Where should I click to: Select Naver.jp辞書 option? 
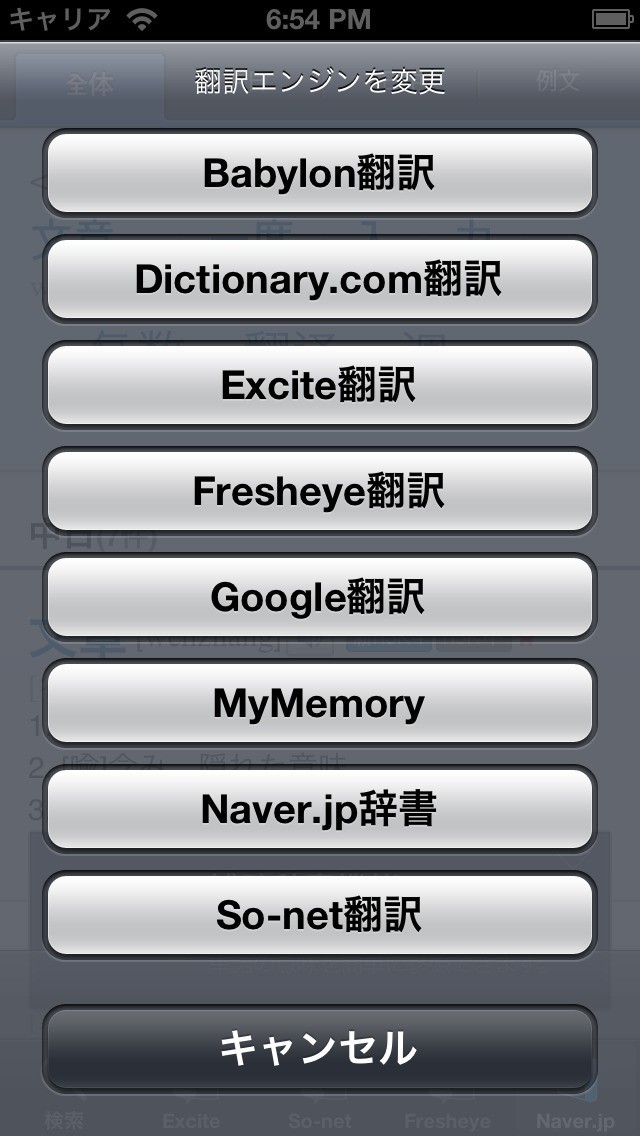coord(319,809)
